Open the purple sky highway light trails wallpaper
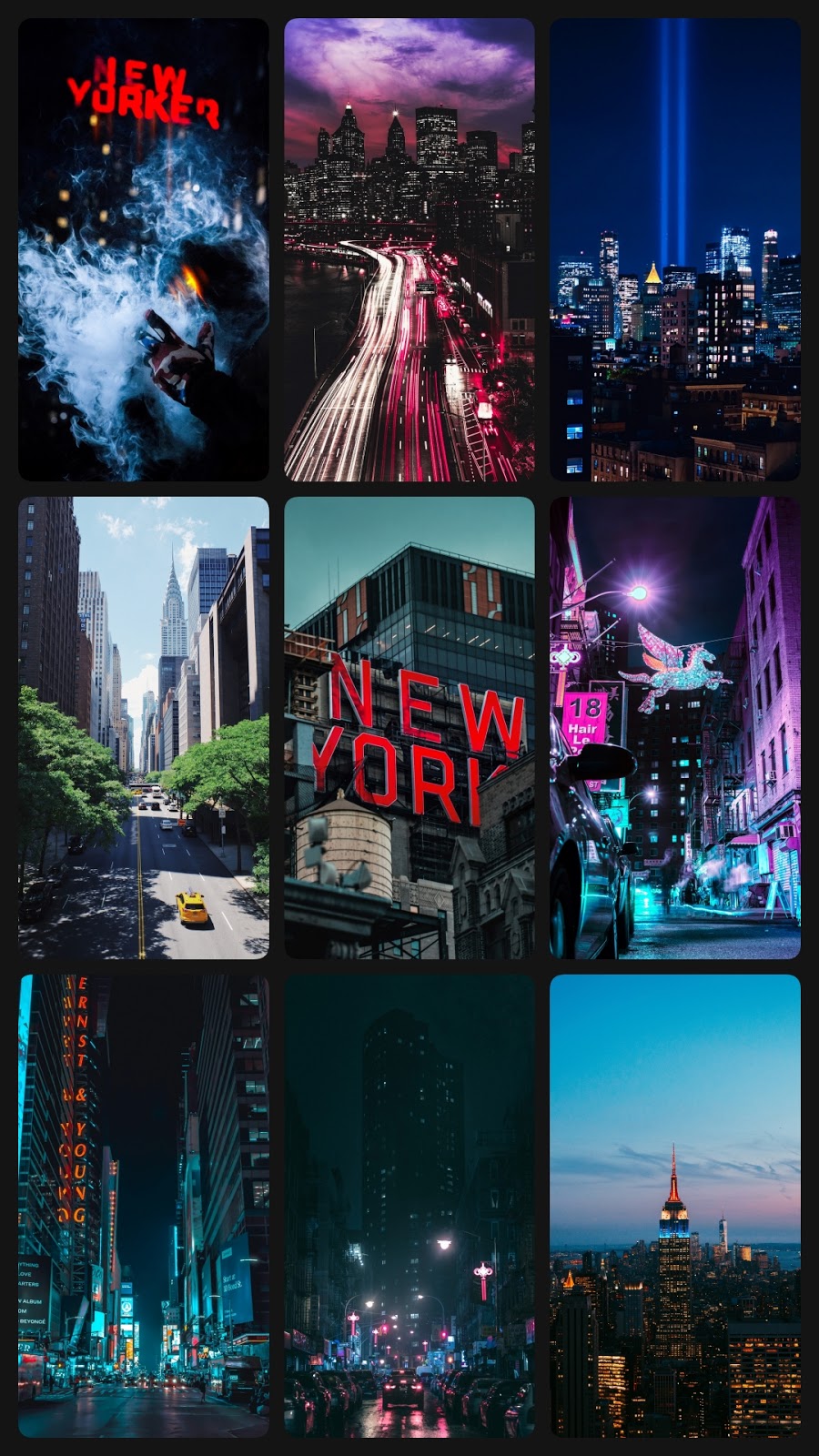819x1456 pixels. coord(409,249)
